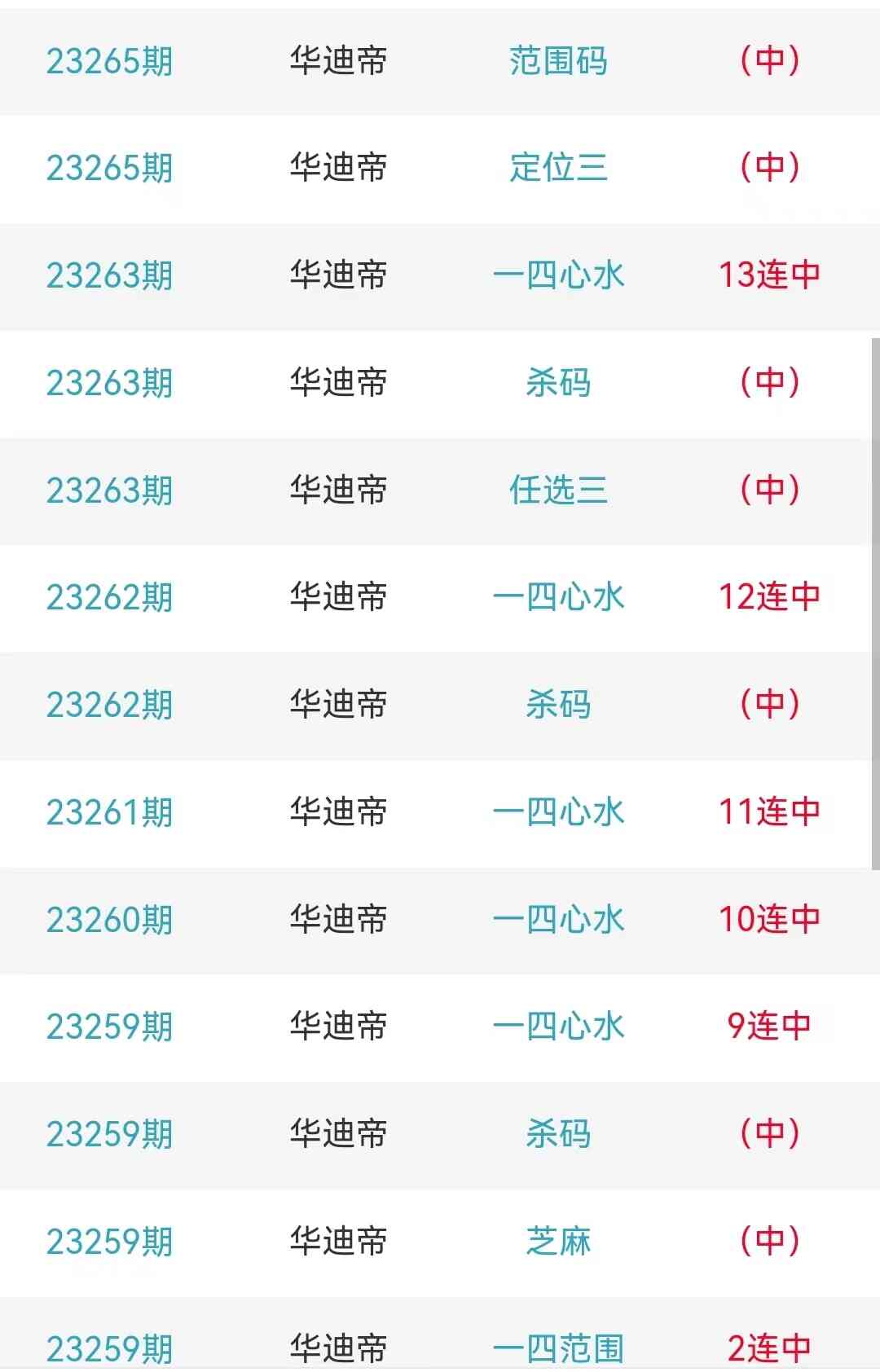880x1372 pixels.
Task: Open the 23263期 杀码 row
Action: [558, 383]
